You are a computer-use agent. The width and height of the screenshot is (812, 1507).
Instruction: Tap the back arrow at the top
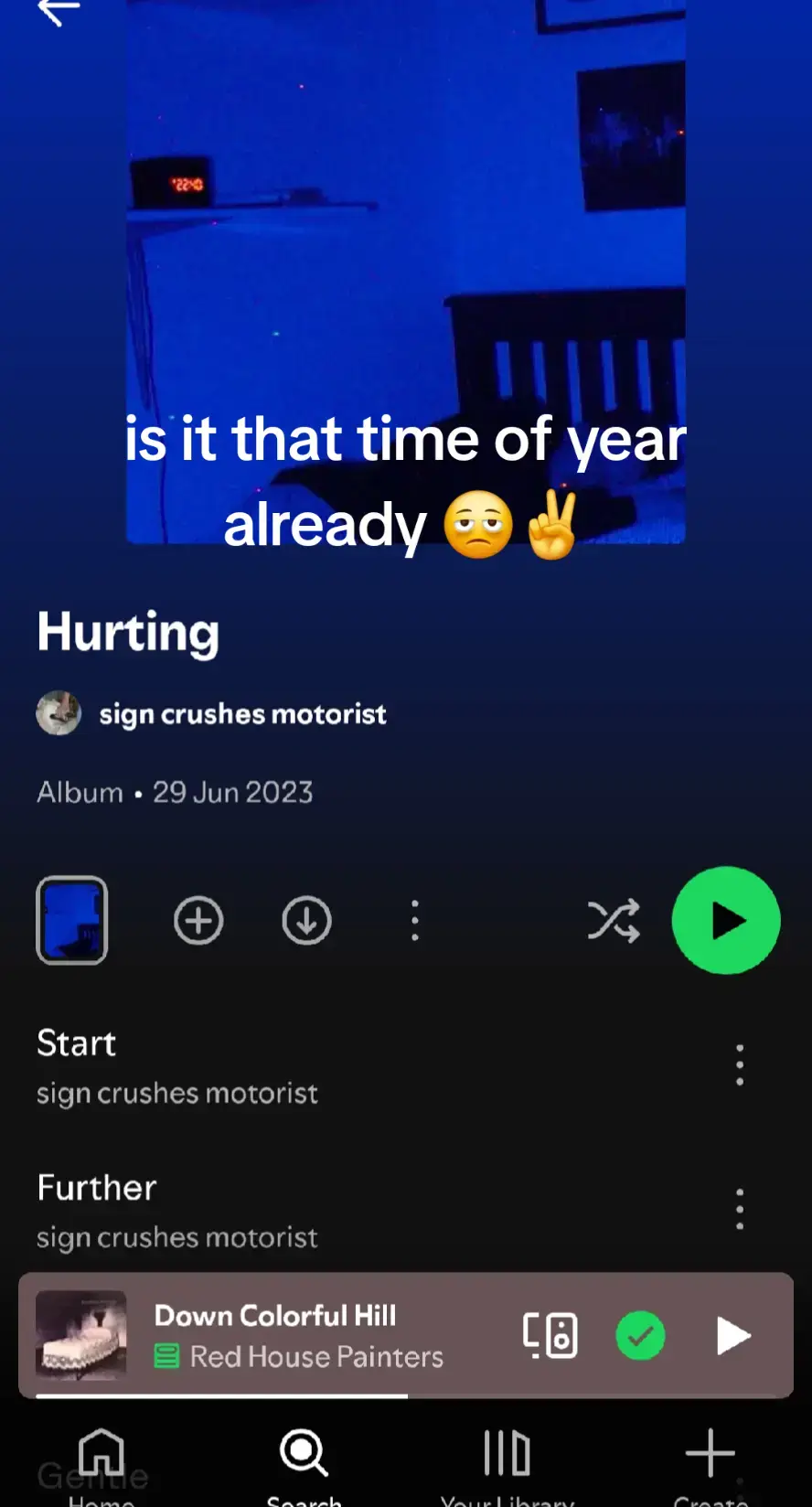coord(57,13)
